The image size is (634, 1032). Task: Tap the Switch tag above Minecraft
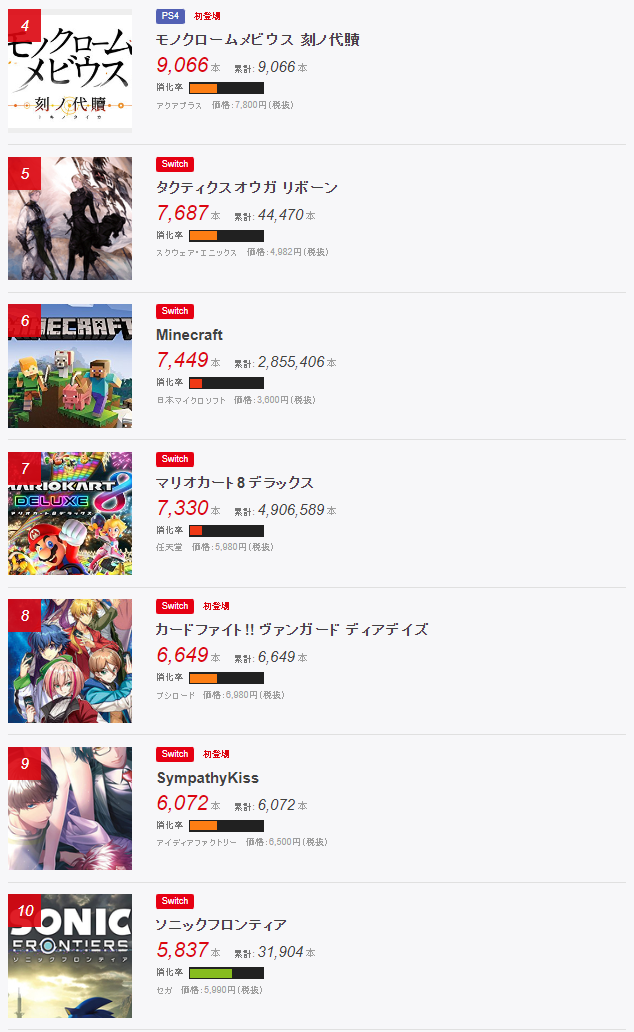click(174, 311)
